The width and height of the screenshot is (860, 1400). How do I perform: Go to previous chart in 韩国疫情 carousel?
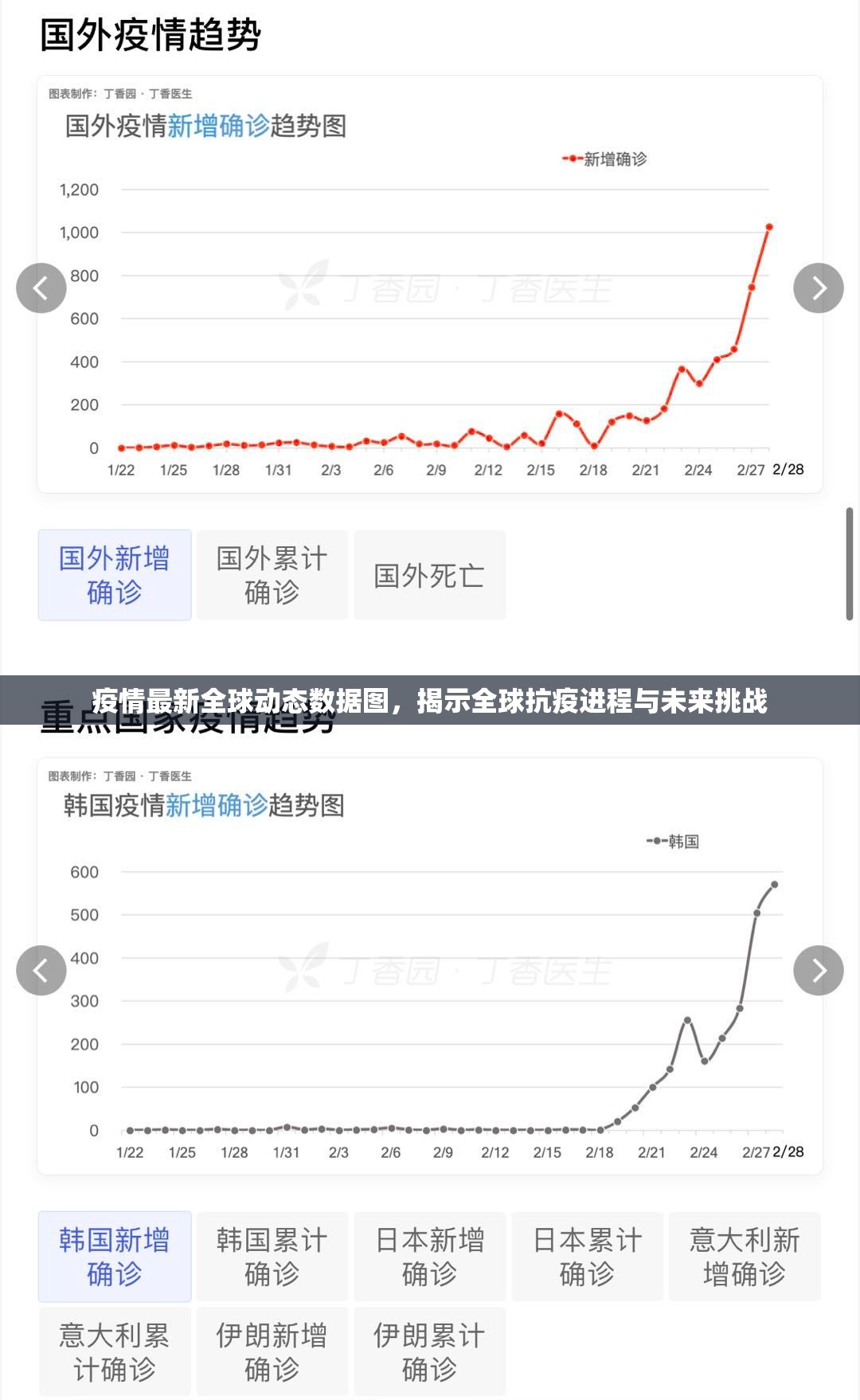41,970
